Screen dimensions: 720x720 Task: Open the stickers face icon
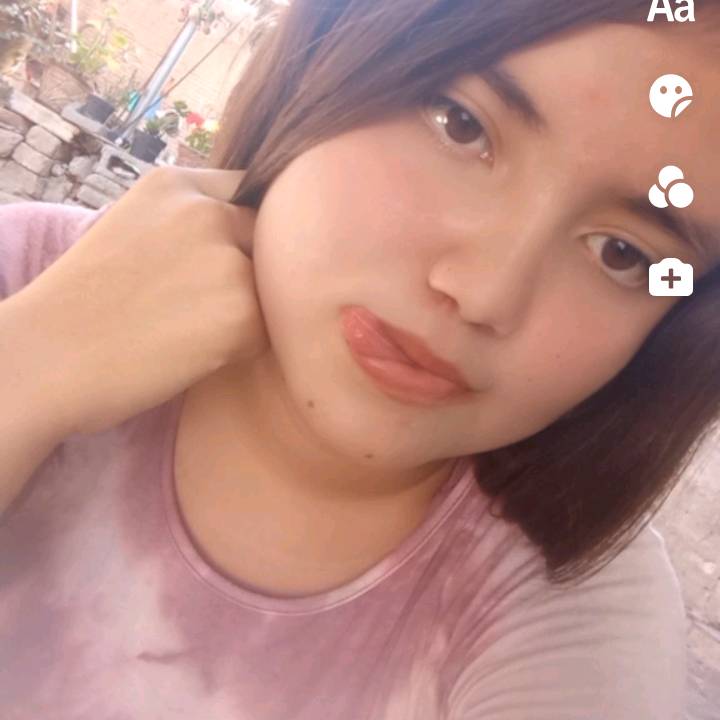click(670, 96)
